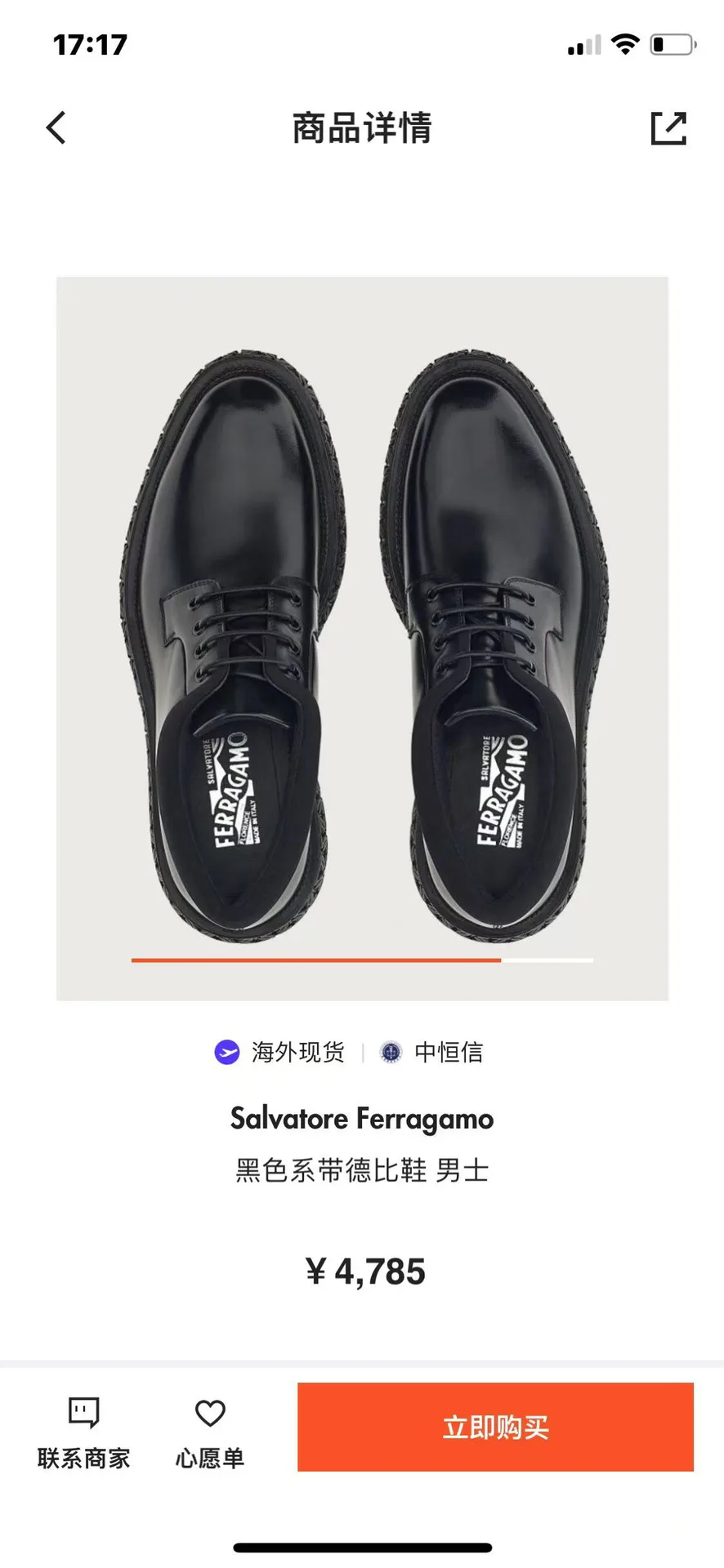The height and width of the screenshot is (1568, 724).
Task: Add the shoes to 心愿单 wishlist
Action: pos(210,1433)
